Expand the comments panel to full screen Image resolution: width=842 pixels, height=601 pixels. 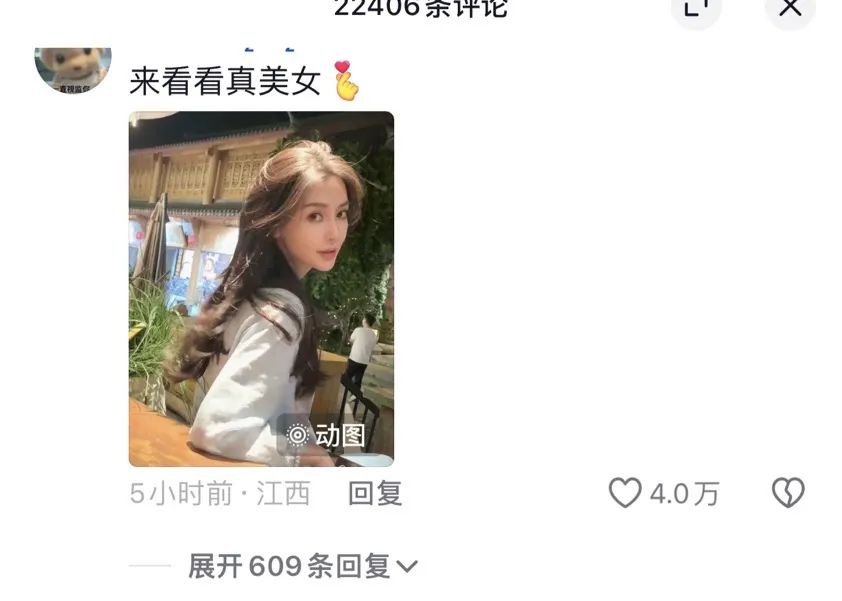click(x=695, y=8)
